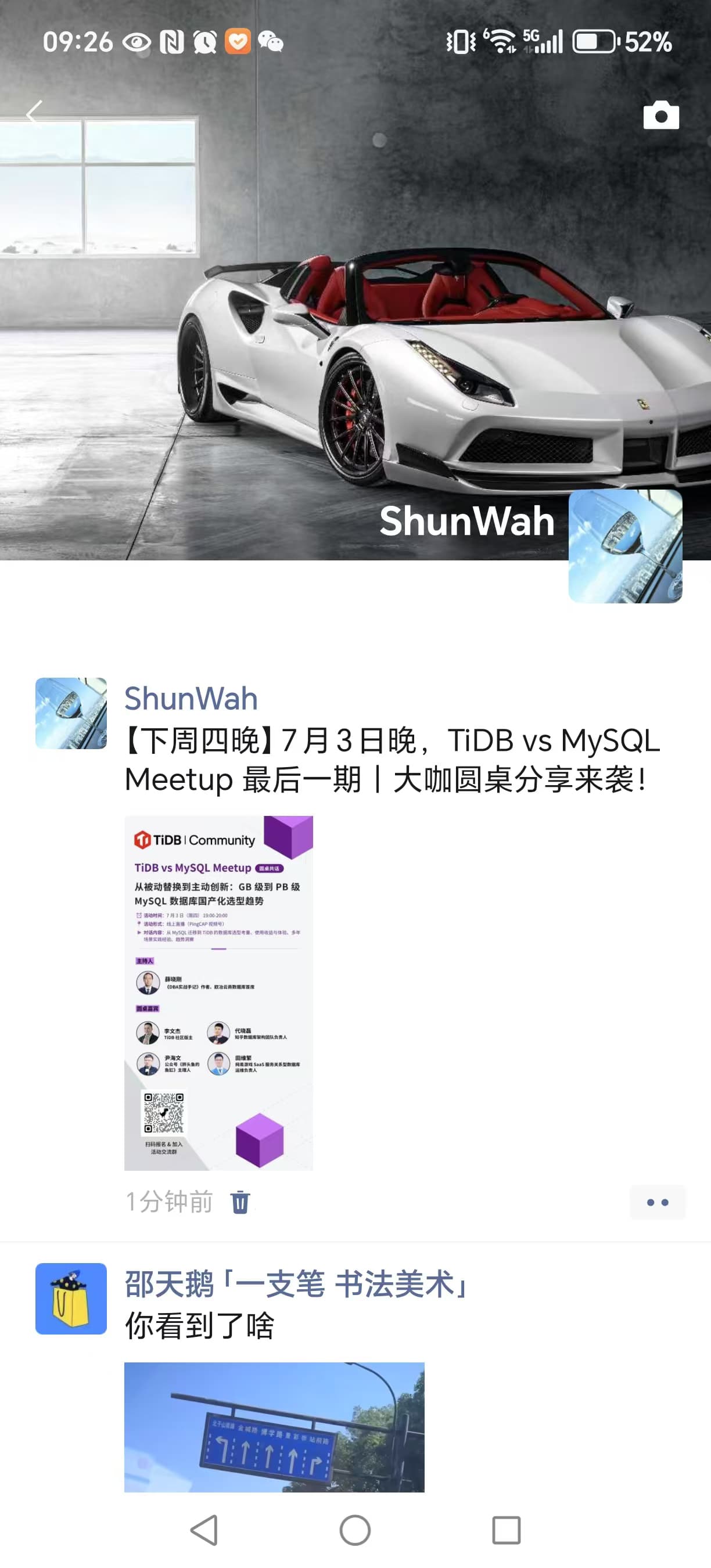Open 邵天鹅's shopping bag avatar
The height and width of the screenshot is (1568, 711).
pos(71,1299)
